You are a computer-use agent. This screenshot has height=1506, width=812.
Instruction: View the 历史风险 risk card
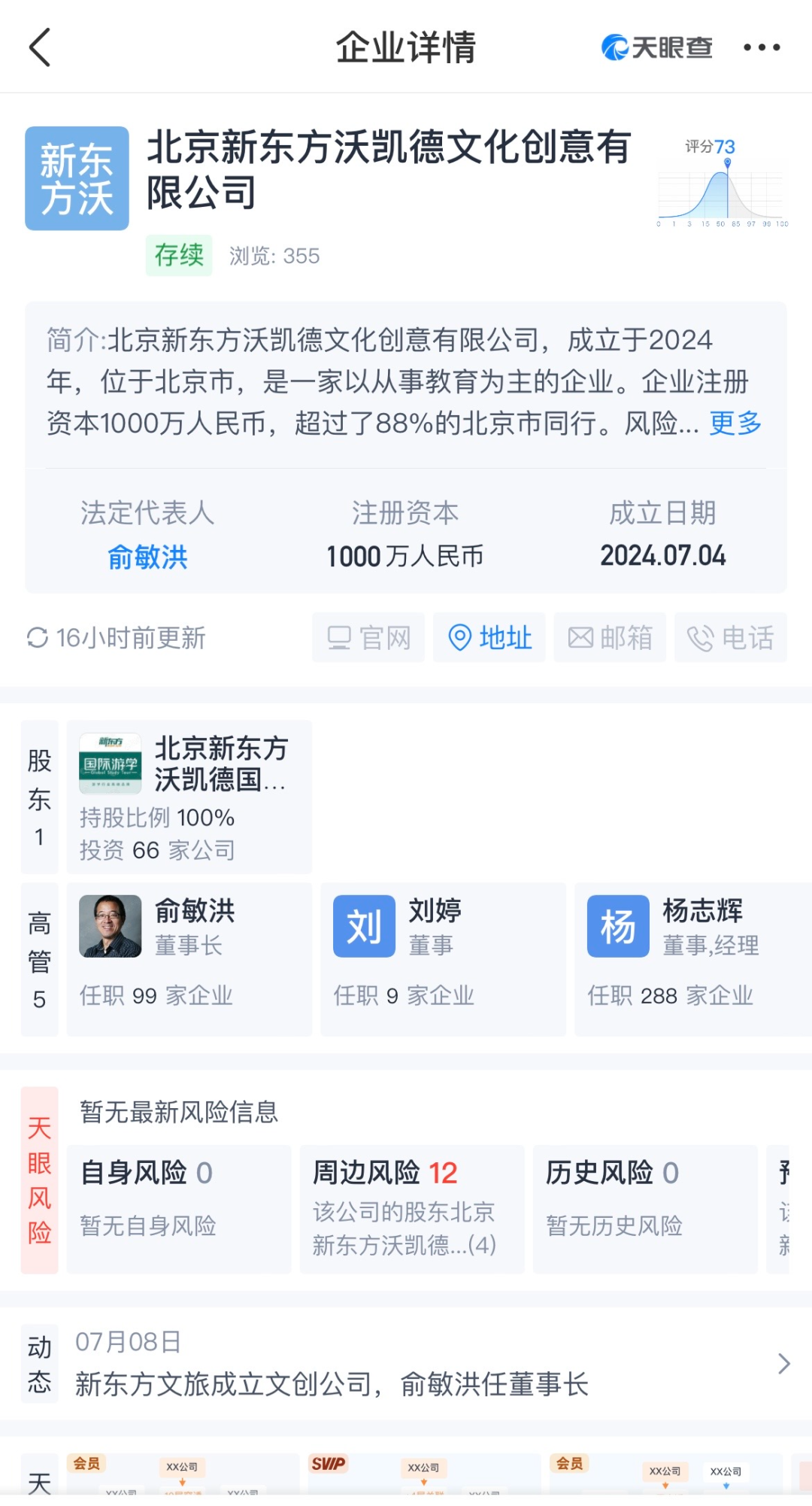[x=644, y=1208]
